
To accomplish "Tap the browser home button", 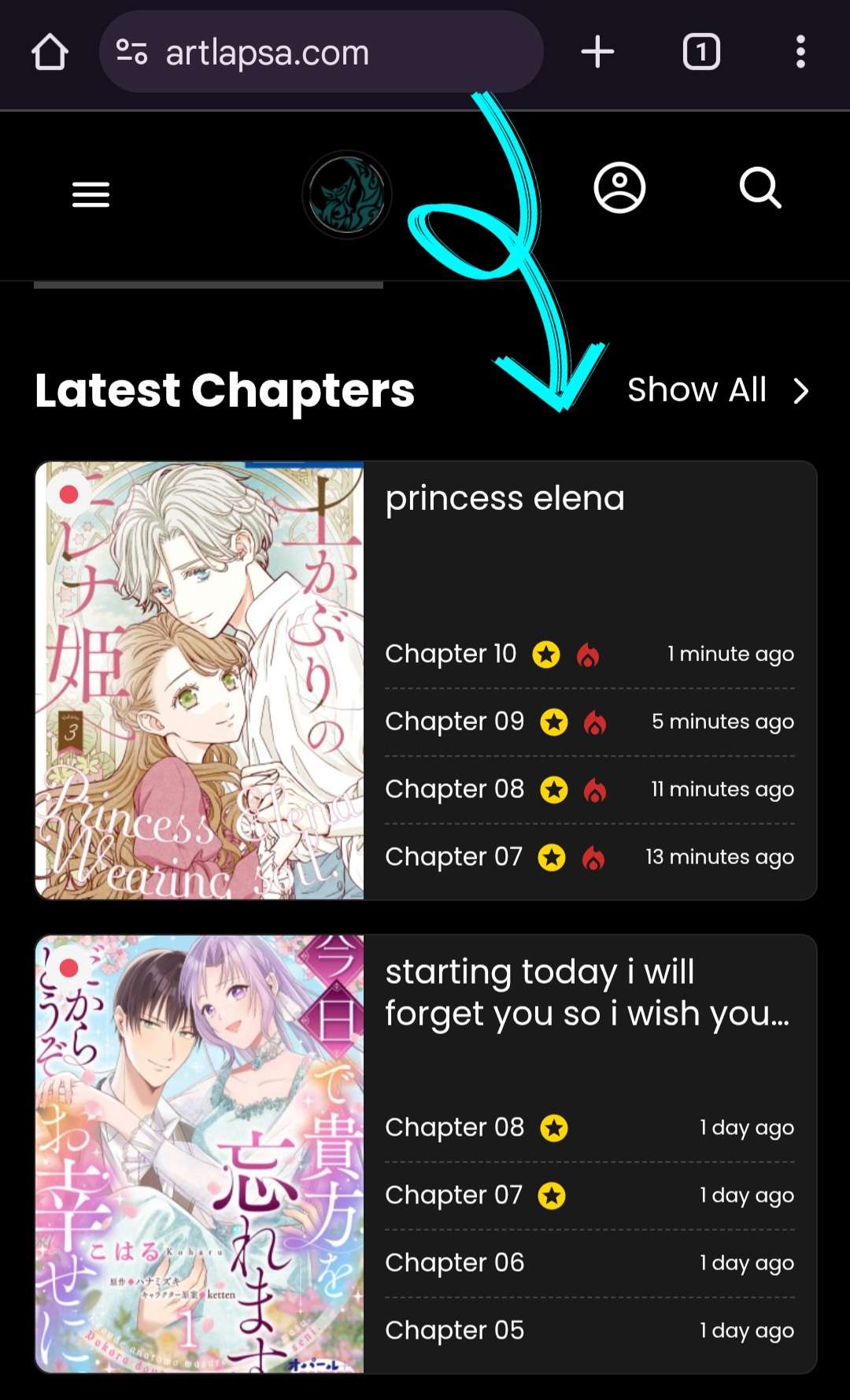I will [x=50, y=53].
